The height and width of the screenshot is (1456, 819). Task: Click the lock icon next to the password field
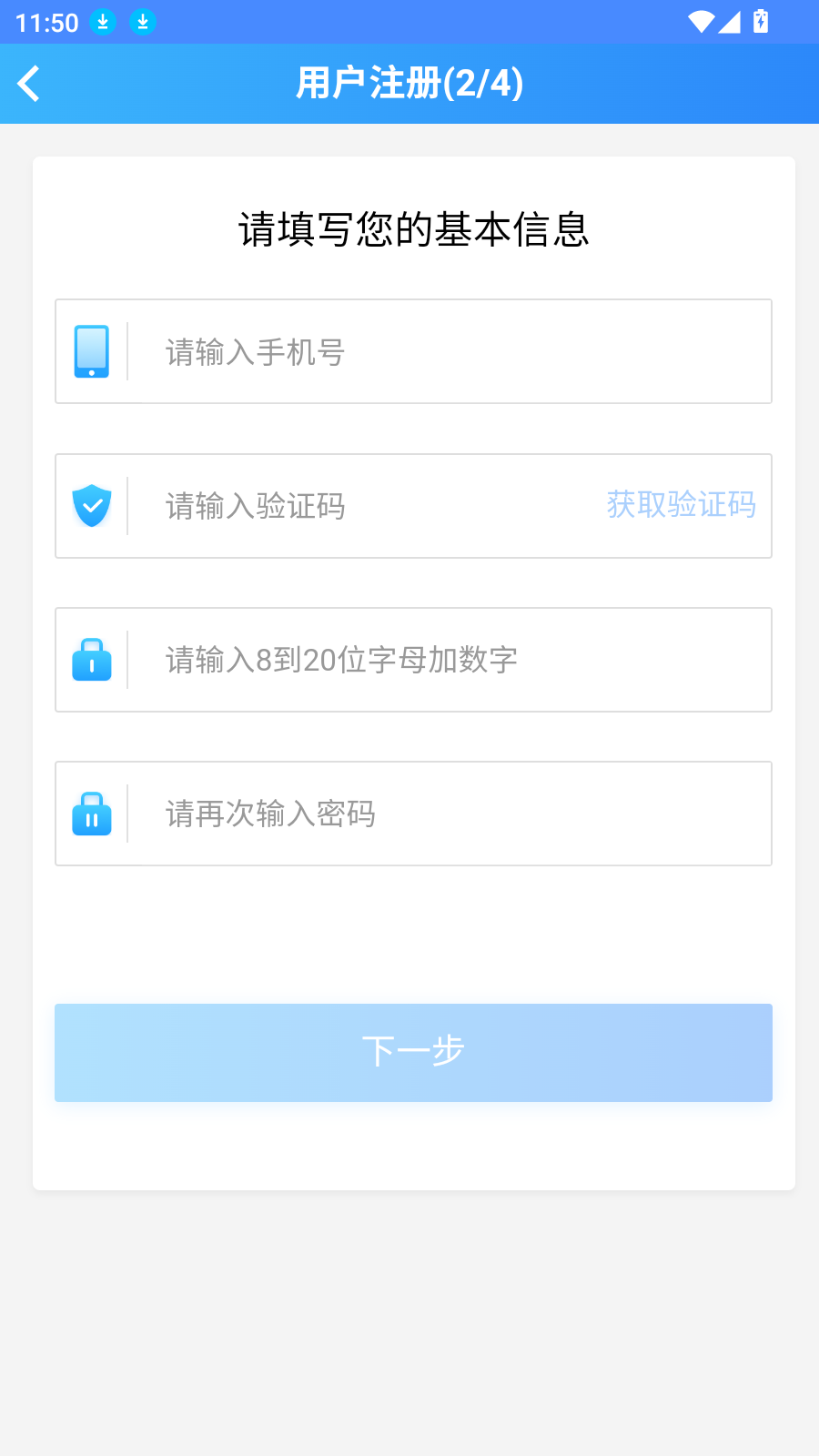click(91, 660)
